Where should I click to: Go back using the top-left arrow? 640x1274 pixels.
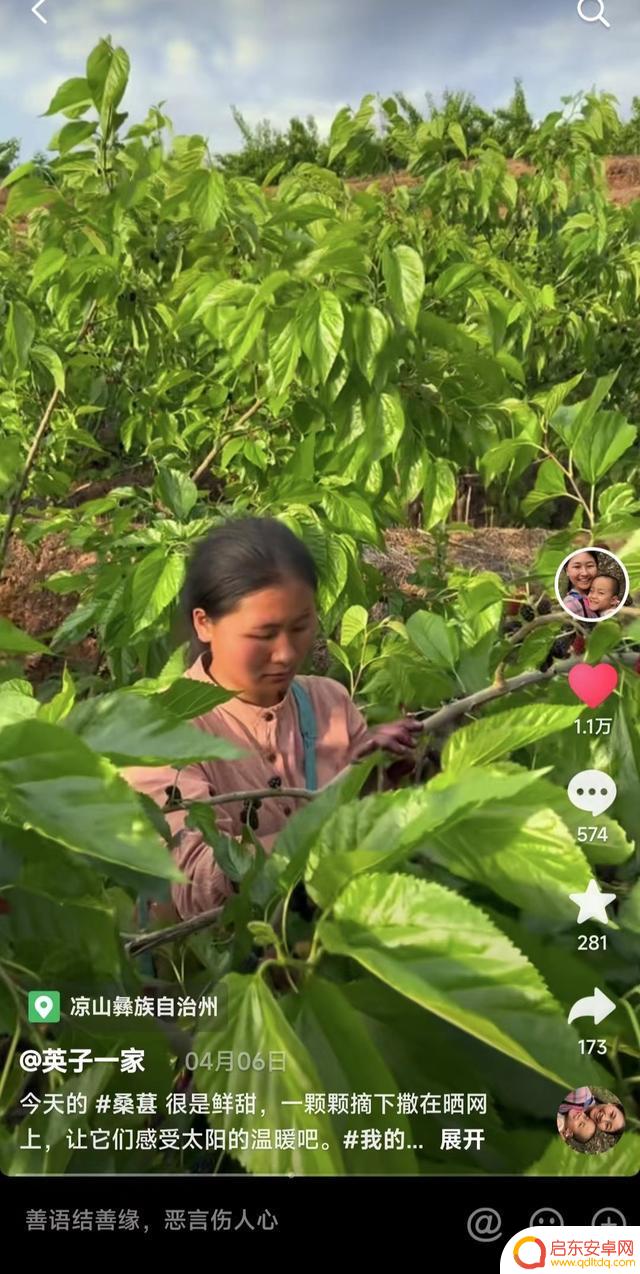(x=39, y=12)
